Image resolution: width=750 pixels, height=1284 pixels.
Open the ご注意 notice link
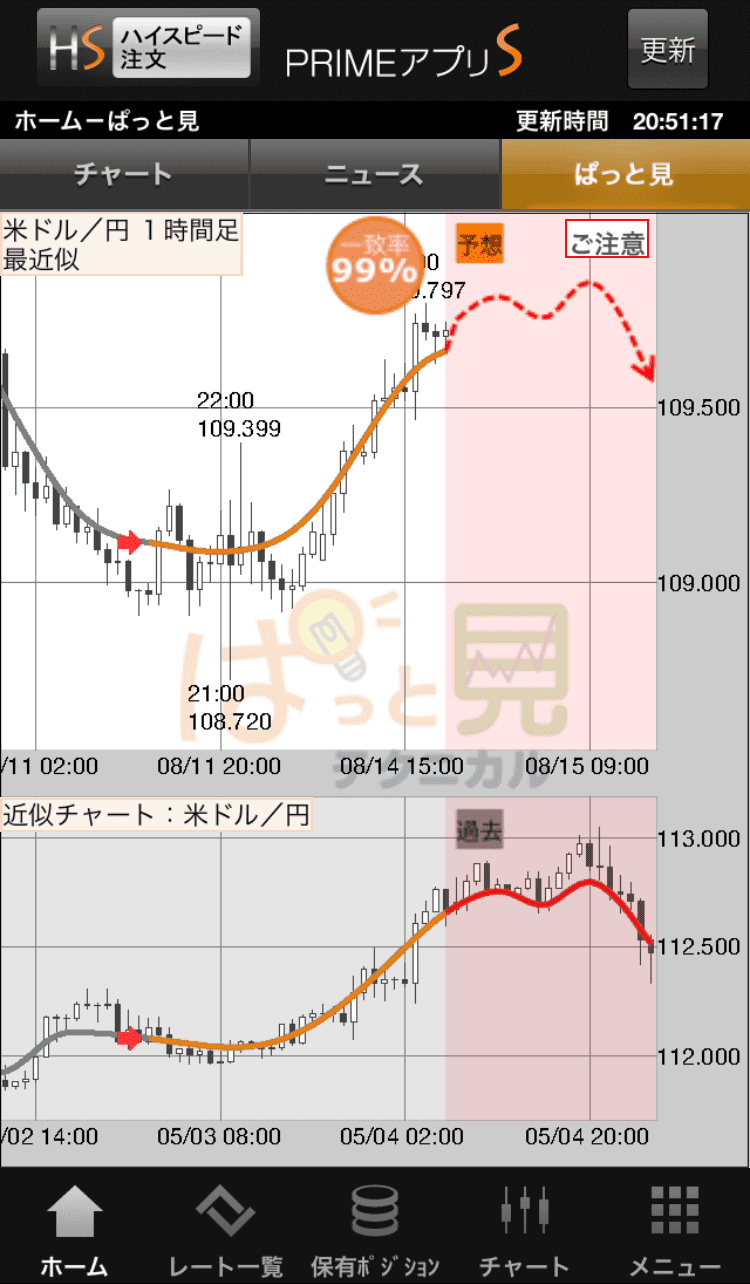pos(608,241)
